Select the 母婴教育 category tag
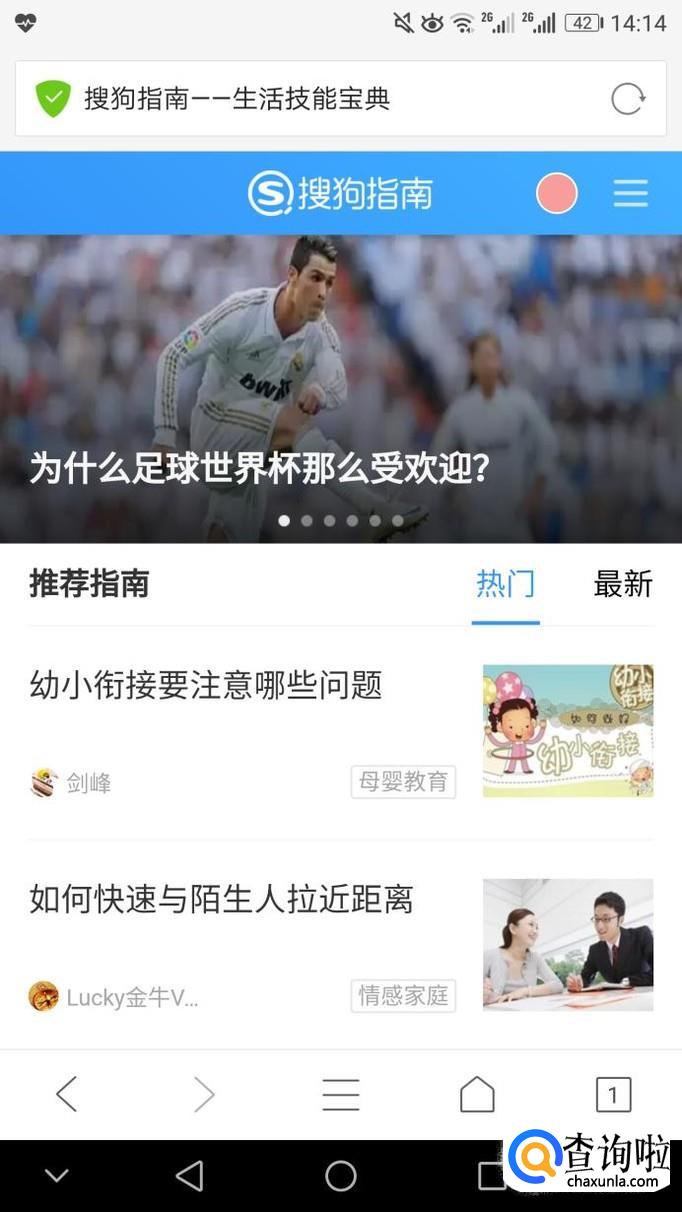This screenshot has width=682, height=1212. click(x=403, y=782)
